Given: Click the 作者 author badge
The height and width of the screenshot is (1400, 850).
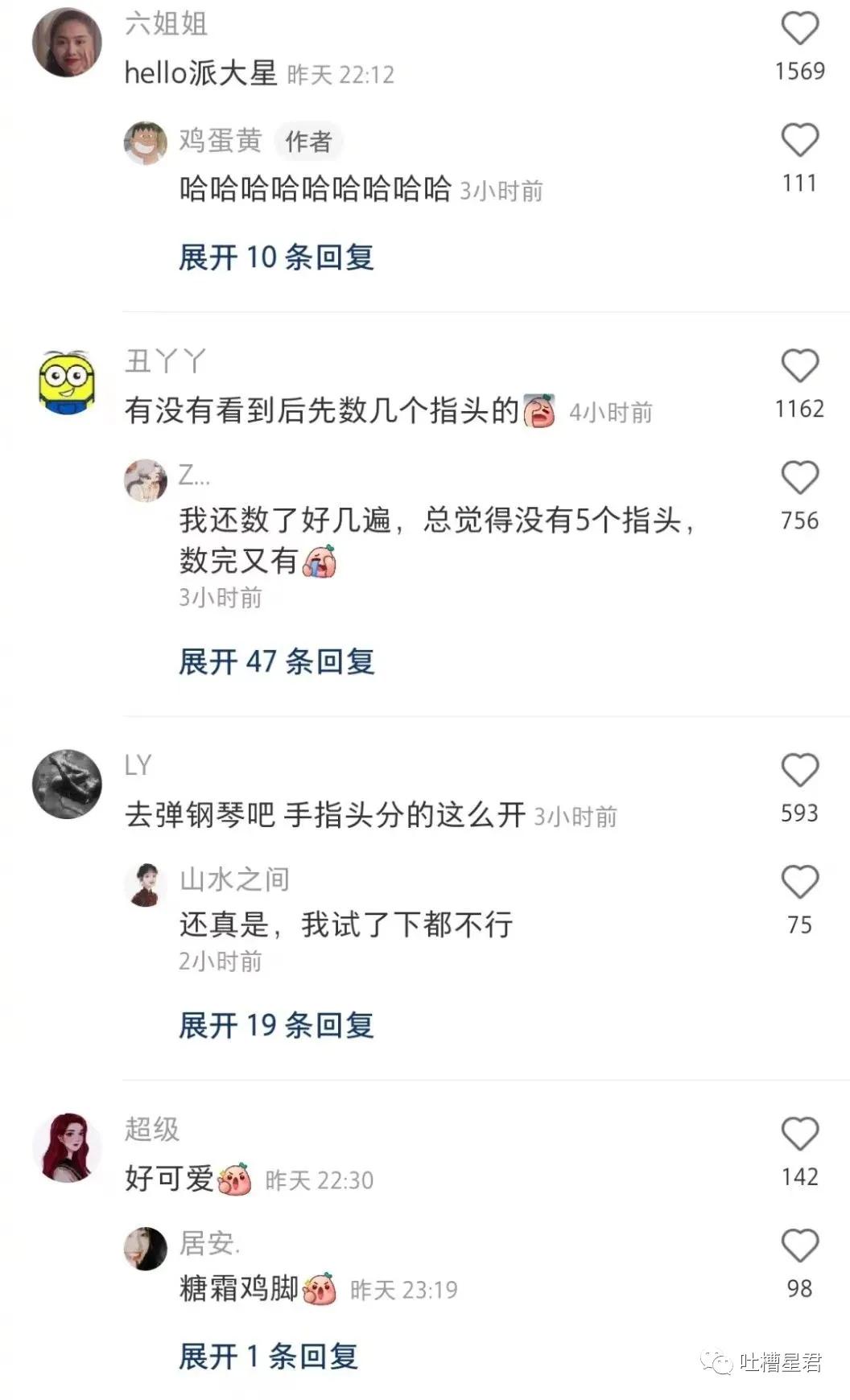Looking at the screenshot, I should 308,139.
